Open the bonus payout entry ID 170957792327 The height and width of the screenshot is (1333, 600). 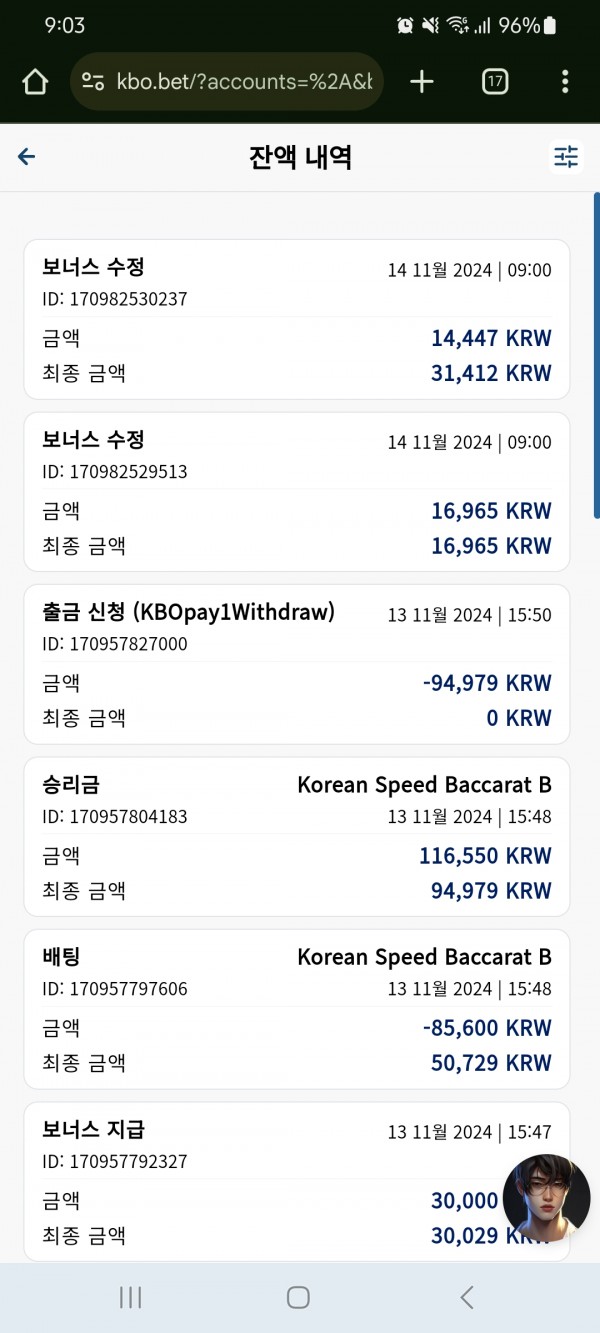click(297, 1181)
